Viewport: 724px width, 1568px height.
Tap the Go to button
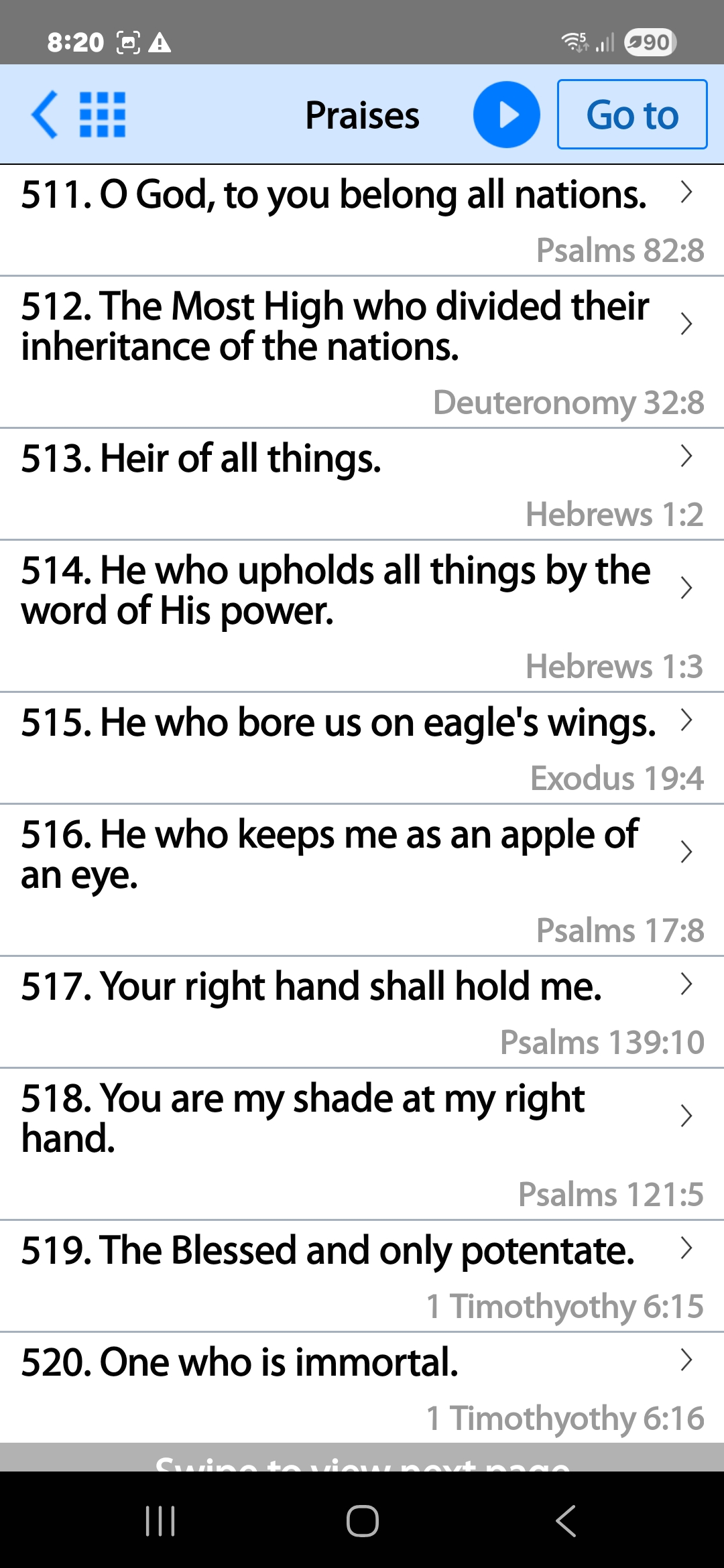(x=631, y=115)
